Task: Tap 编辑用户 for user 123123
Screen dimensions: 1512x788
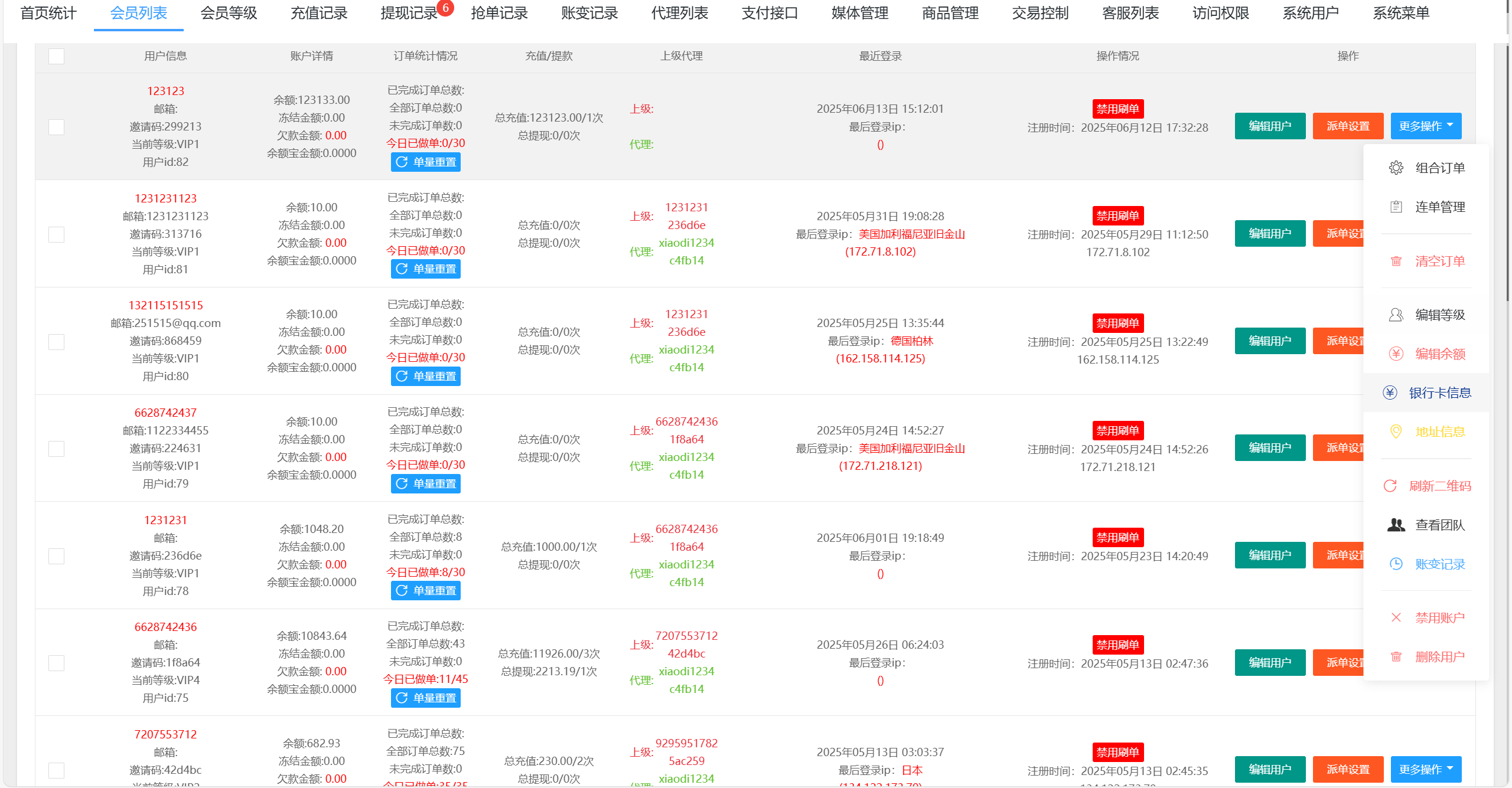Action: (x=1270, y=126)
